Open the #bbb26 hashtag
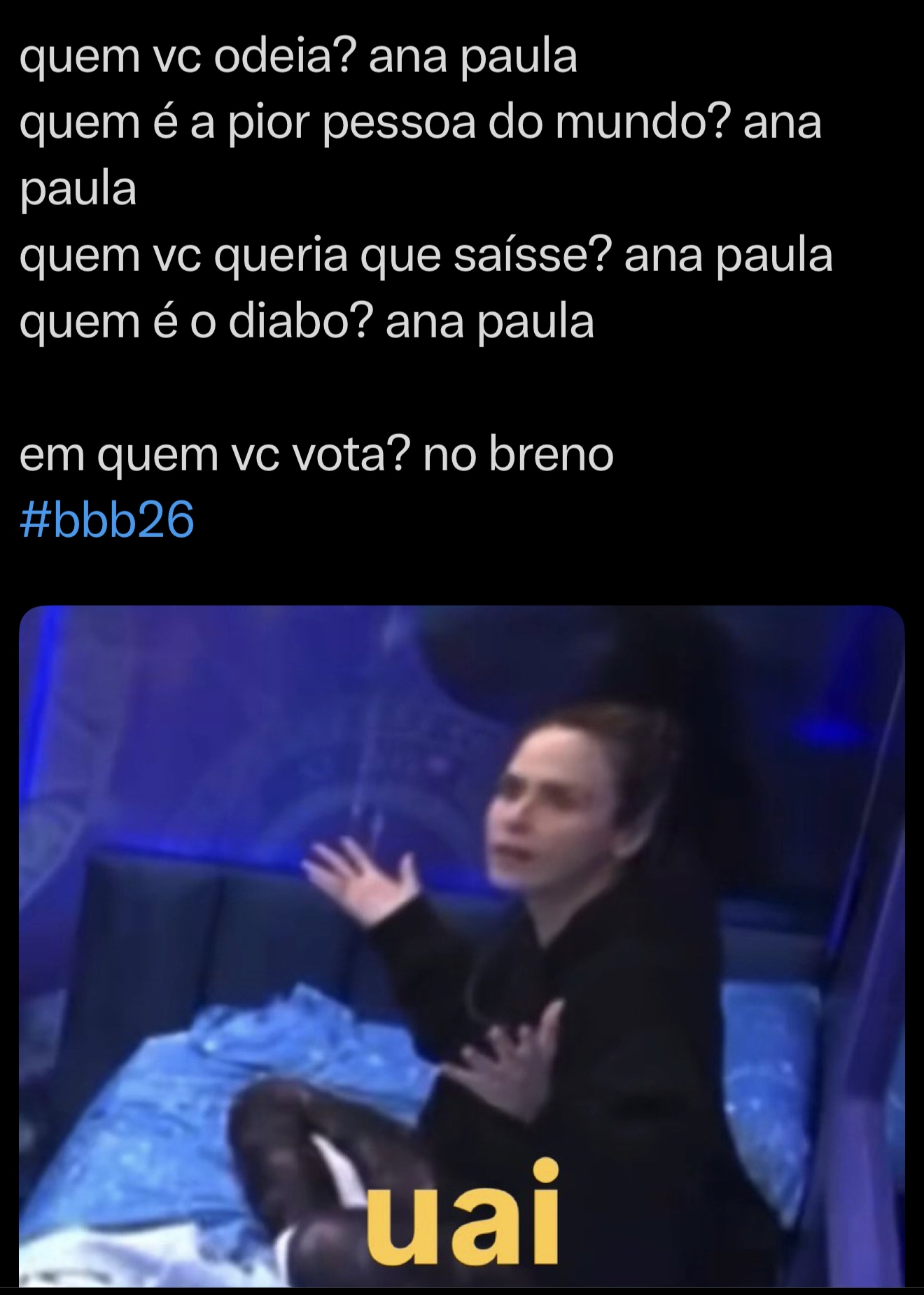The image size is (924, 1295). tap(107, 520)
